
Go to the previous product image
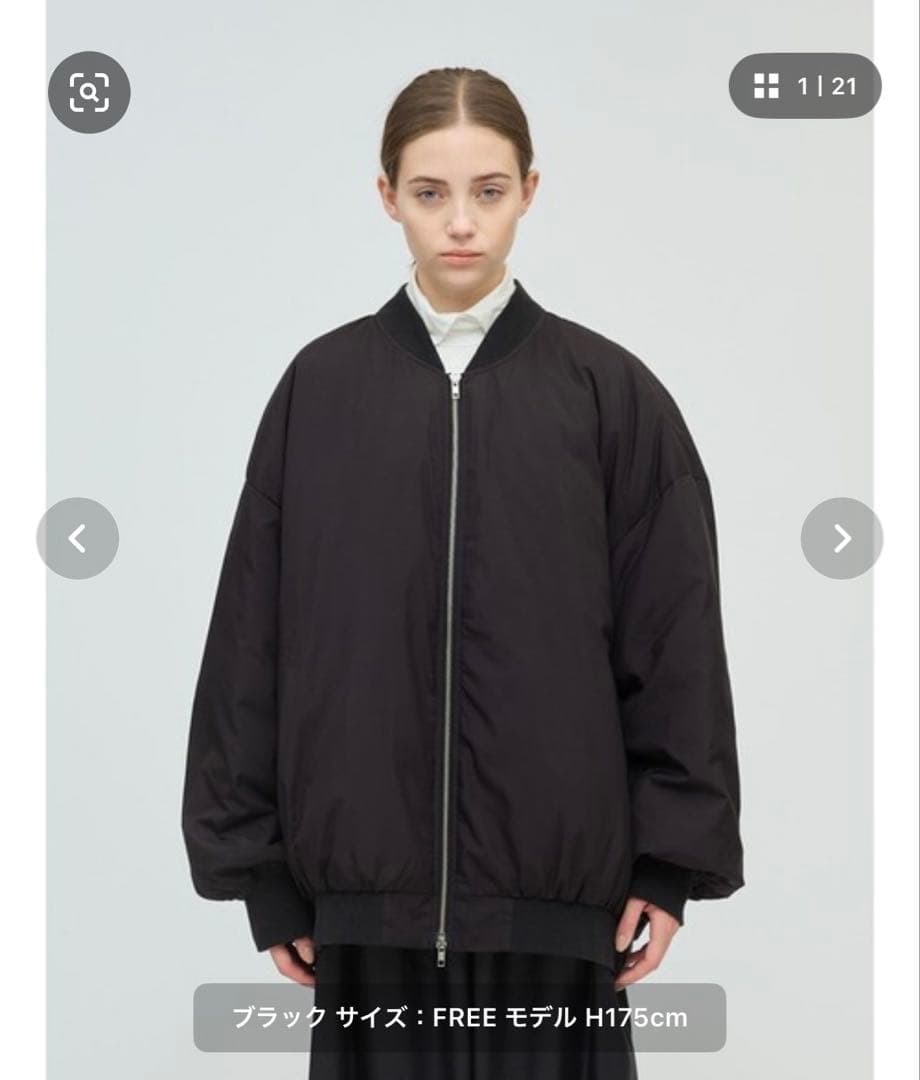[78, 538]
